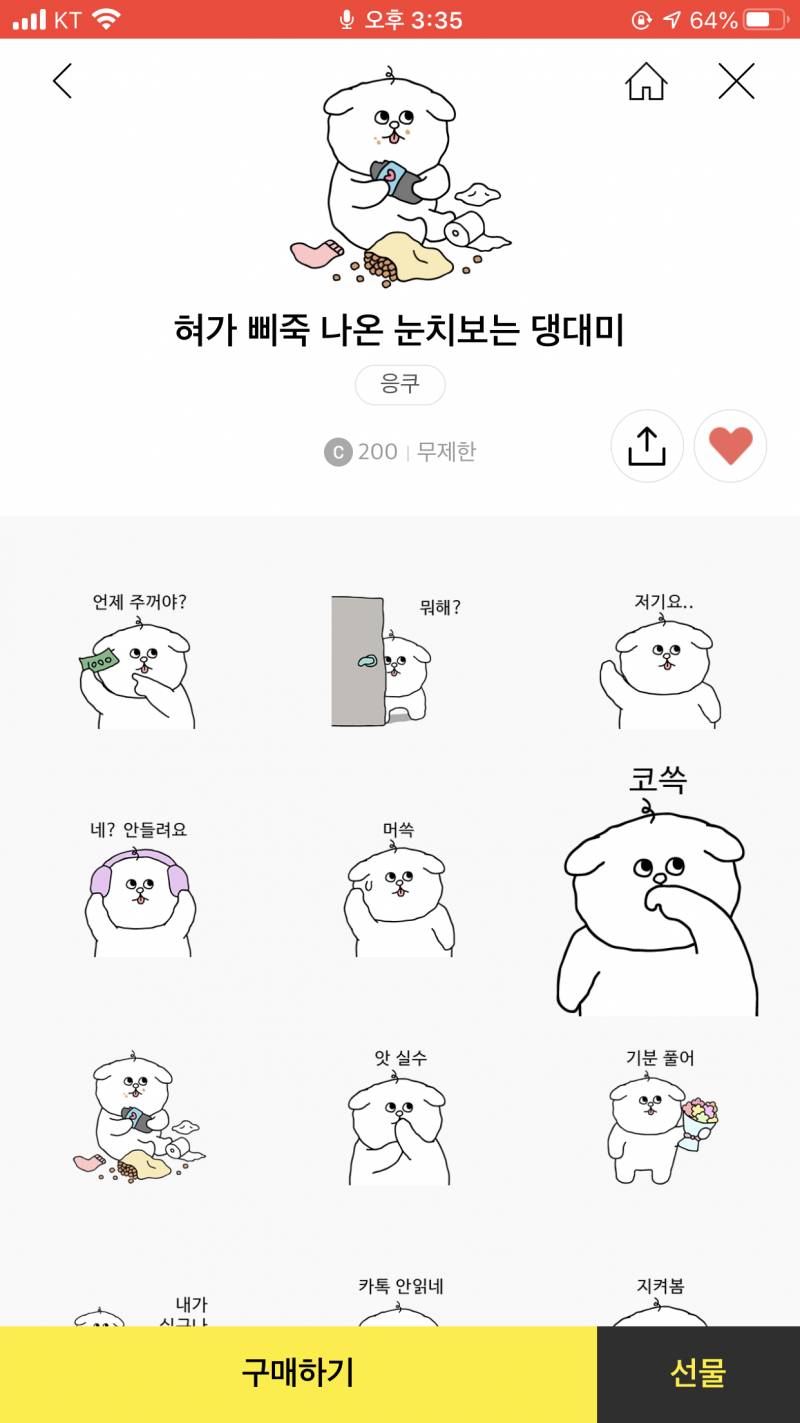Send this emoticon as a gift via 선물
800x1423 pixels.
697,1374
